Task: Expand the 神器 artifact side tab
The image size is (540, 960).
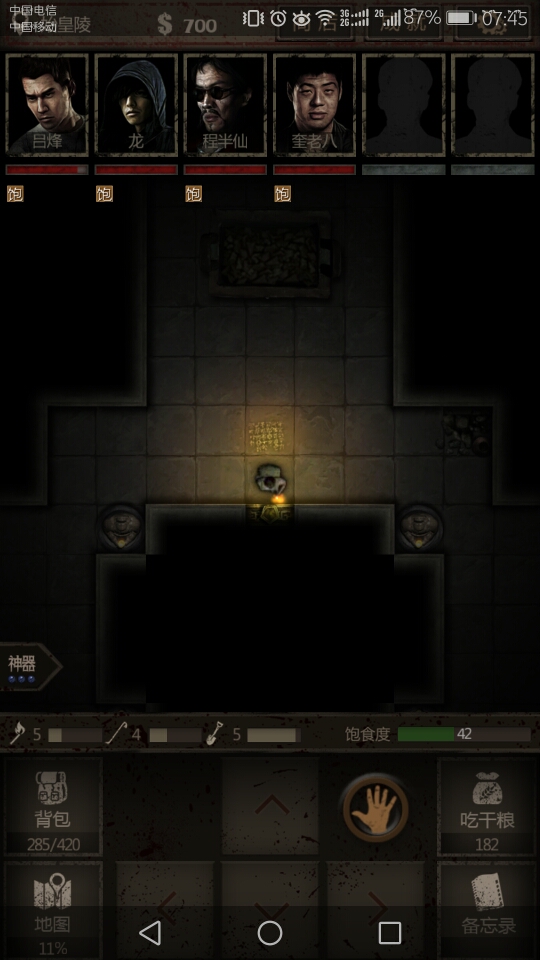Action: point(29,667)
